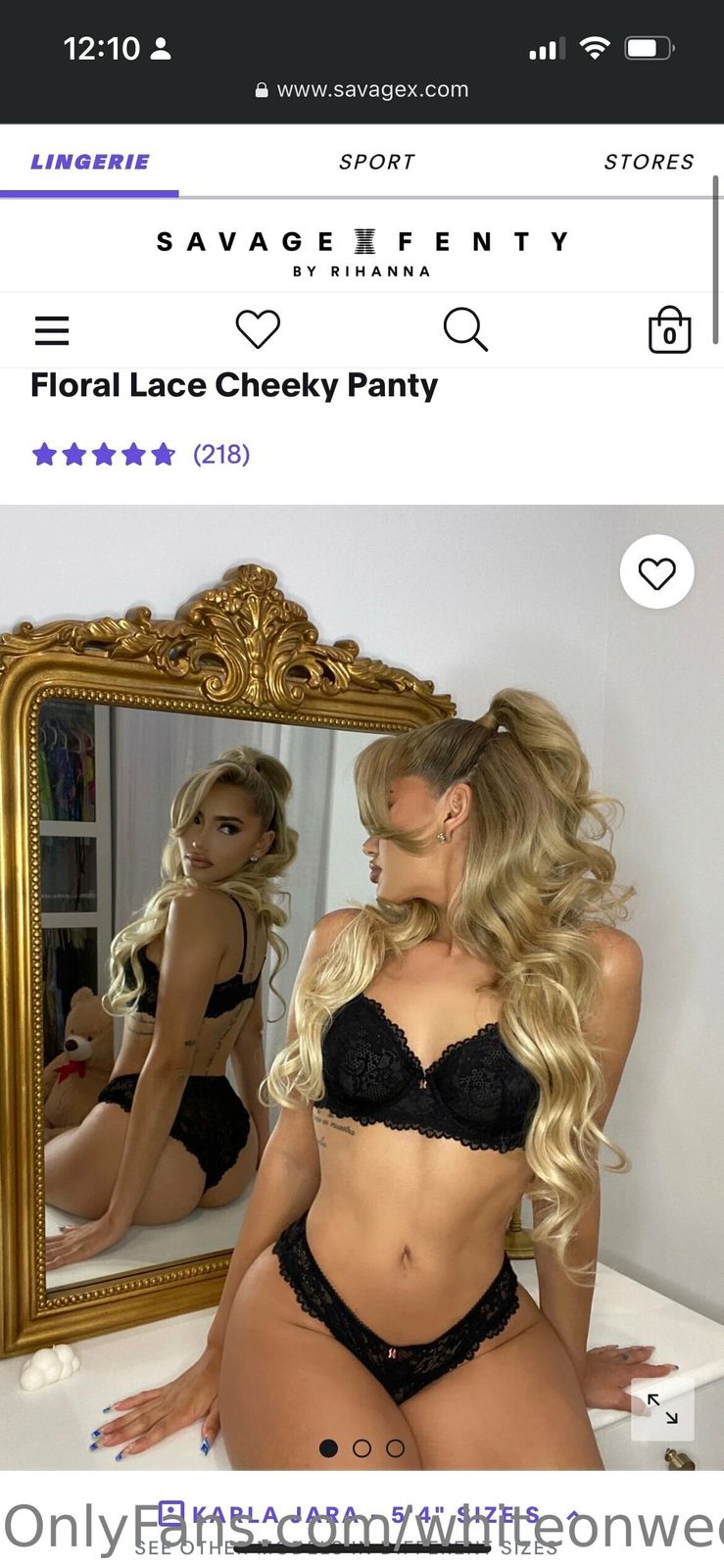The image size is (724, 1568).
Task: Go to the Savage X Fenty homepage logo
Action: 362,252
